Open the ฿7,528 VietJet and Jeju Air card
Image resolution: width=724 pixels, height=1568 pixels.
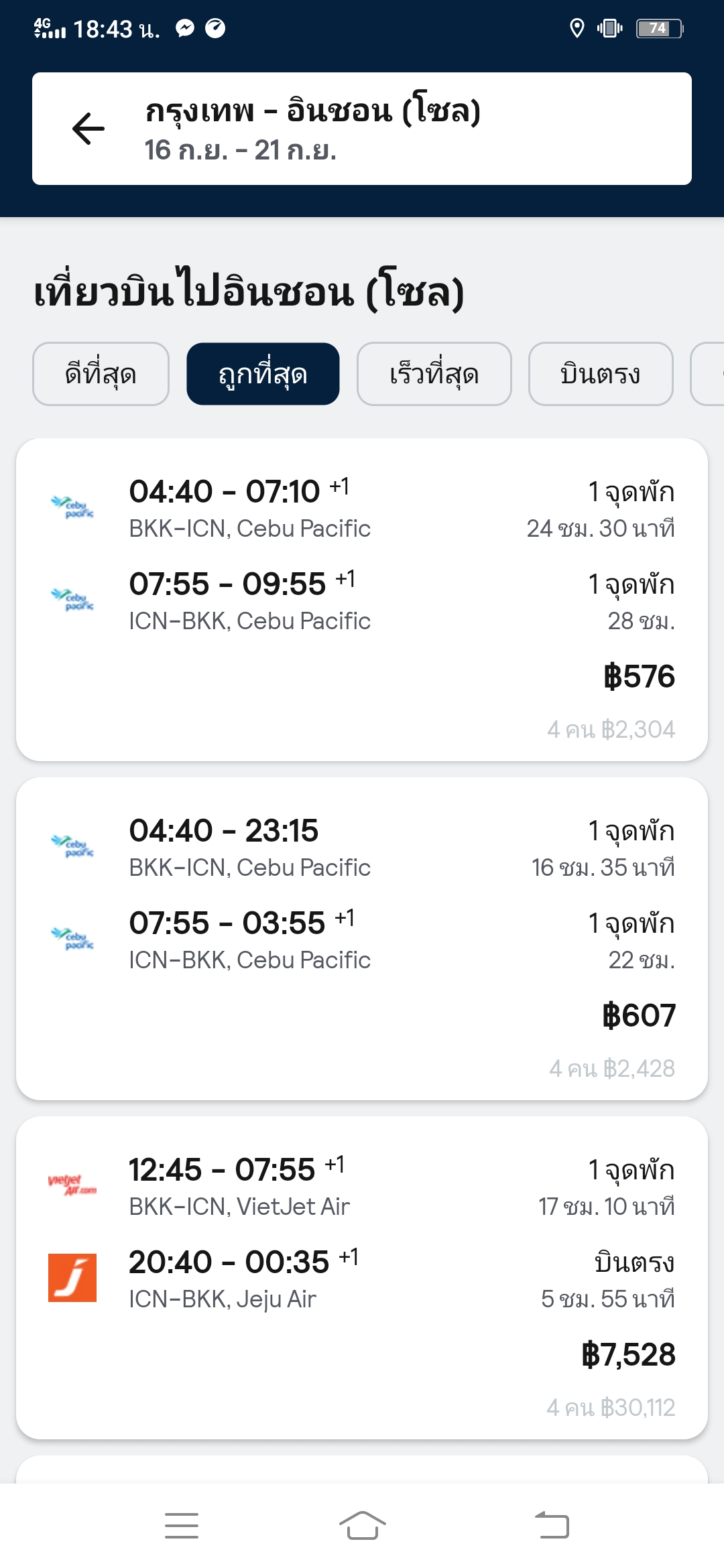(x=362, y=1278)
